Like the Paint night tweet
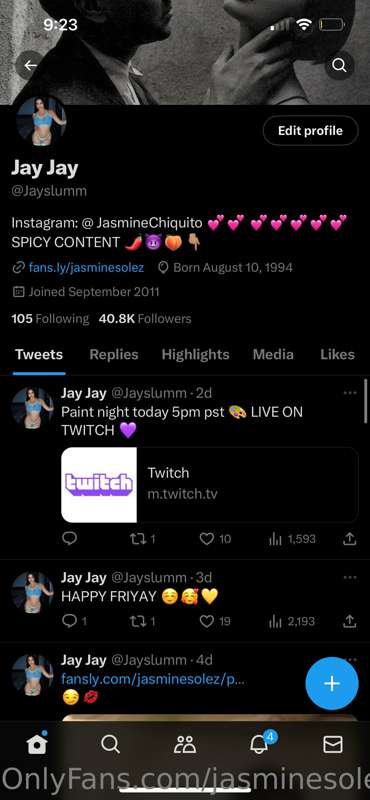This screenshot has width=370, height=800. [215, 539]
